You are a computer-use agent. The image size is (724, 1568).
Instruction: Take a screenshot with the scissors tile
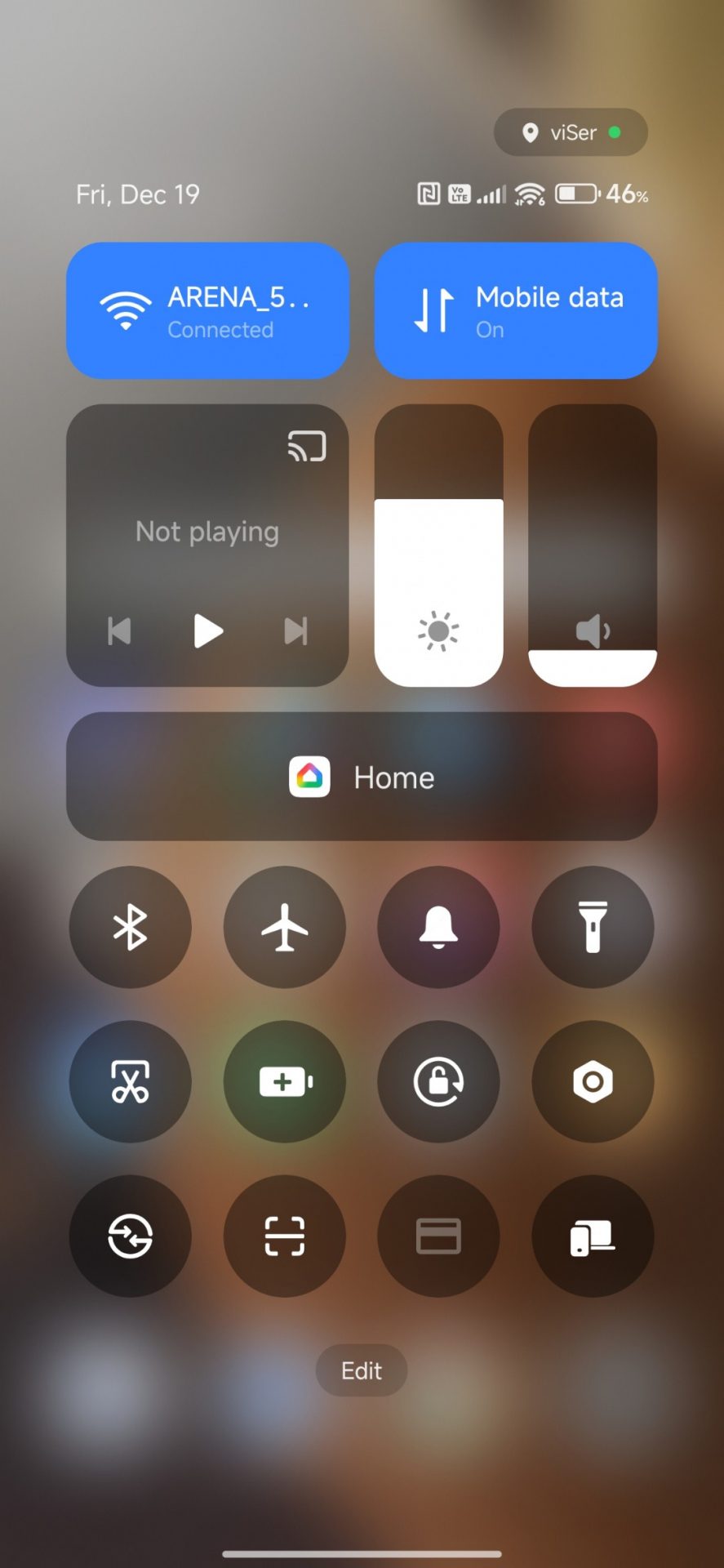tap(131, 1081)
